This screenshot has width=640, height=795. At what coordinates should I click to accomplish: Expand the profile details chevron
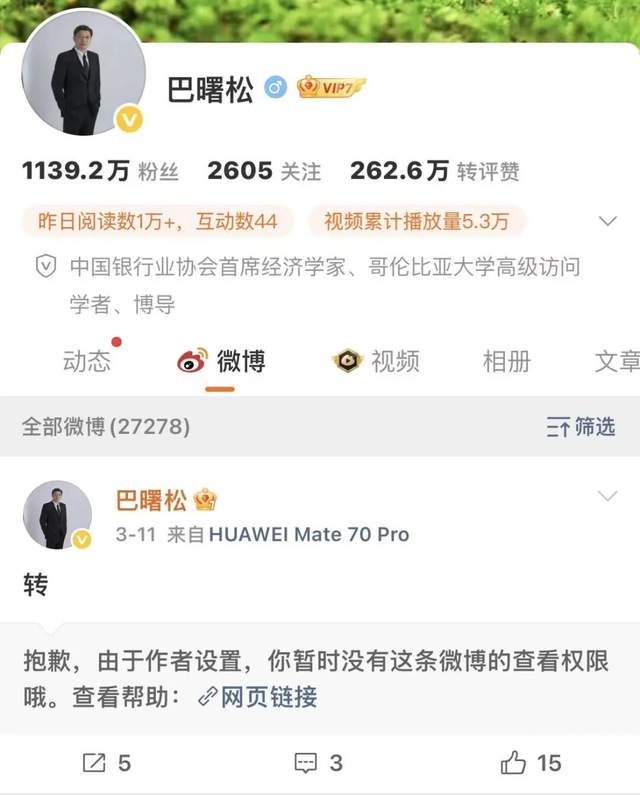(x=606, y=221)
